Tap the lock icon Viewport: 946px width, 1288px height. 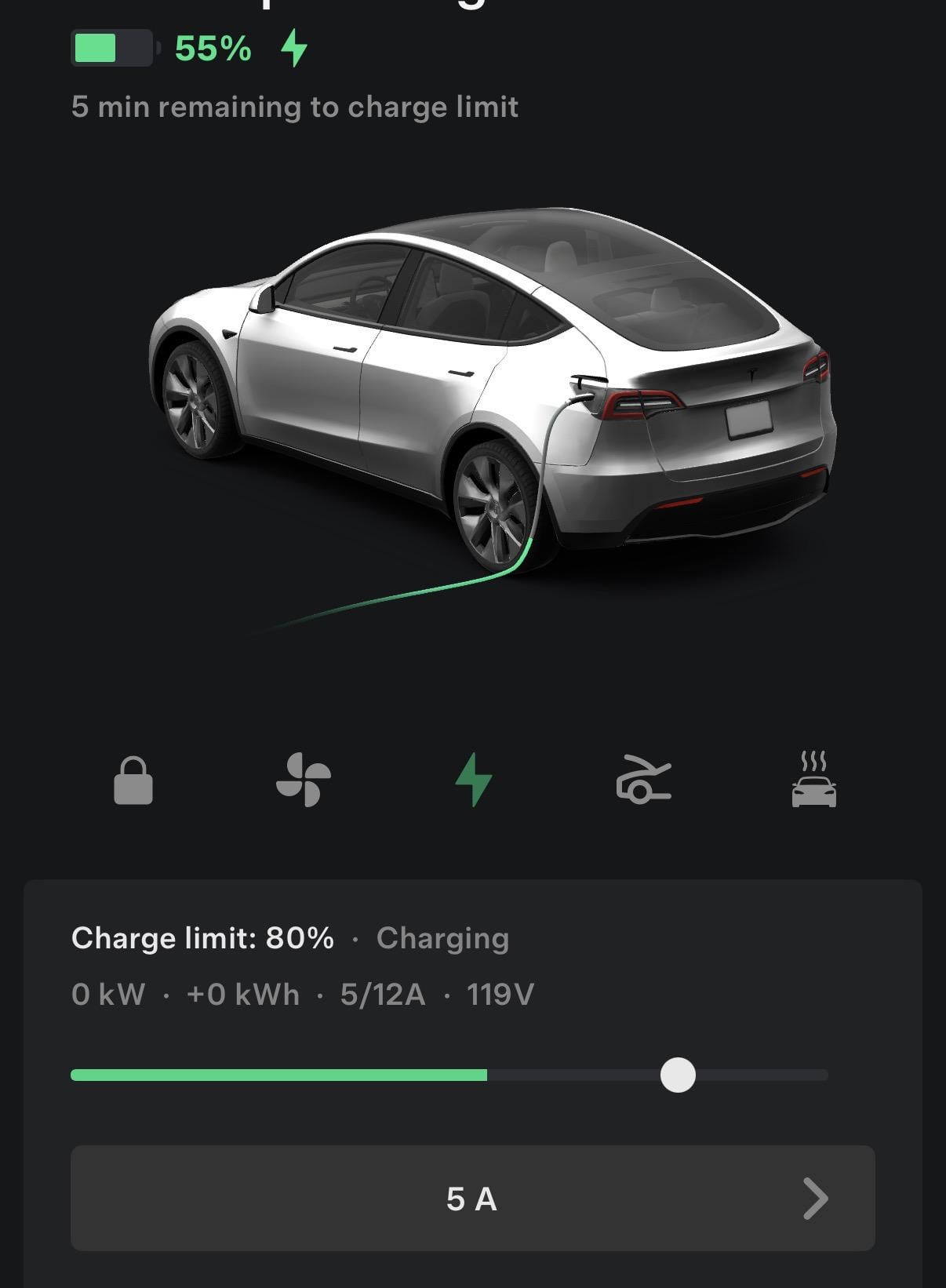(133, 780)
